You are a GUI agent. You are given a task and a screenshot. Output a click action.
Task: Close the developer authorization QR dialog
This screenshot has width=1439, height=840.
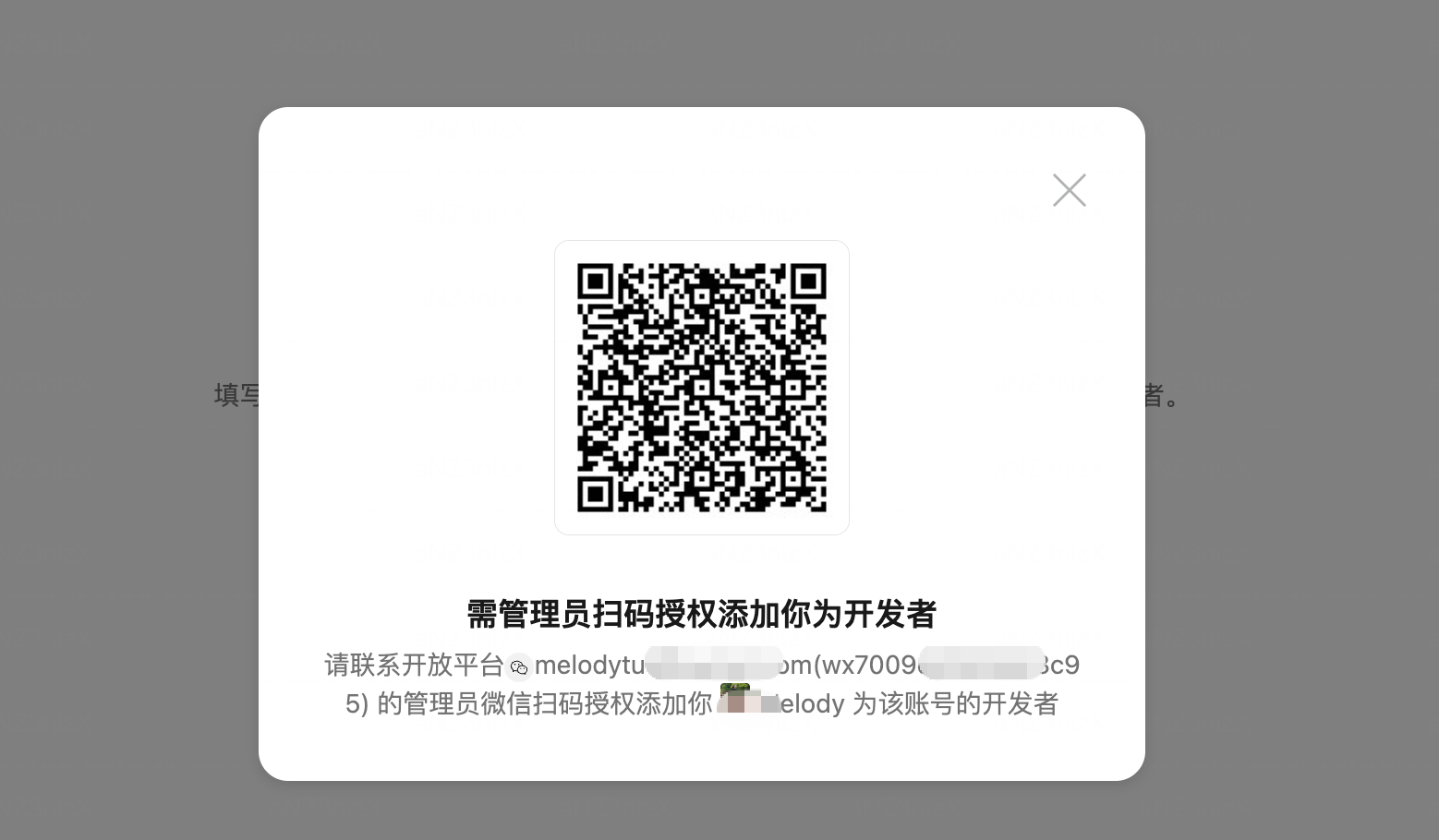click(x=1069, y=190)
